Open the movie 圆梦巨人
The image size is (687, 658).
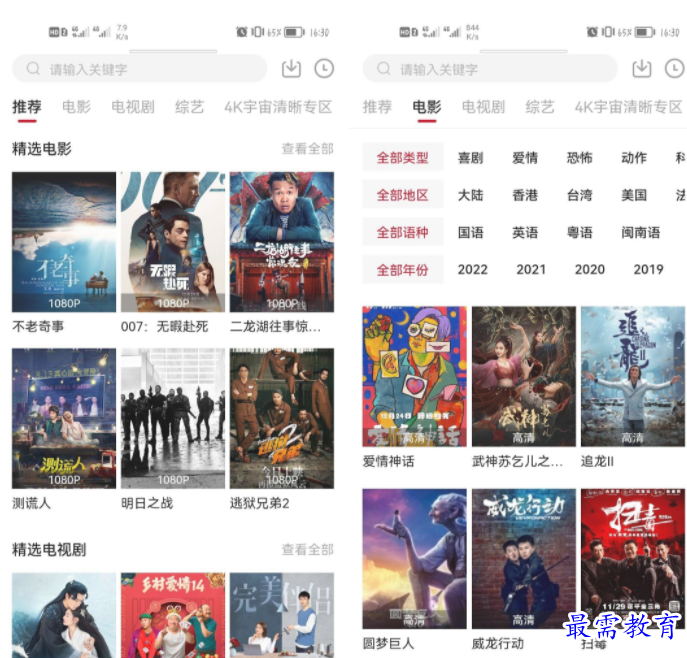pos(414,559)
